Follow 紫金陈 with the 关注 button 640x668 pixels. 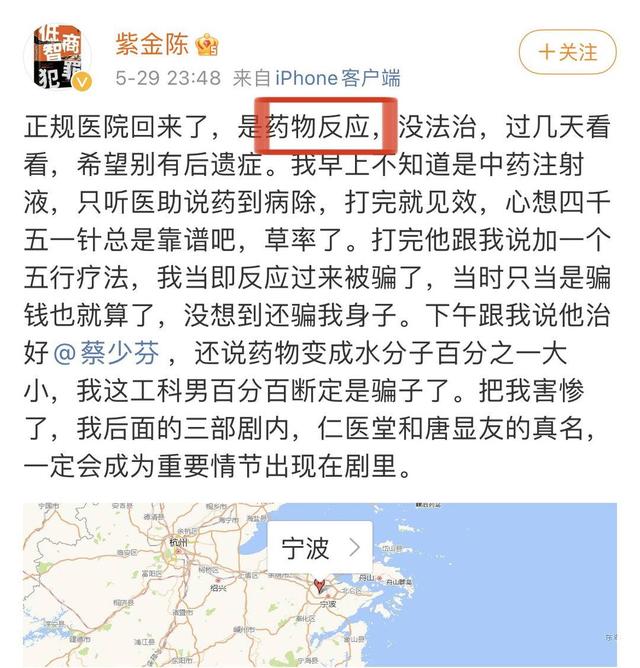pyautogui.click(x=567, y=50)
